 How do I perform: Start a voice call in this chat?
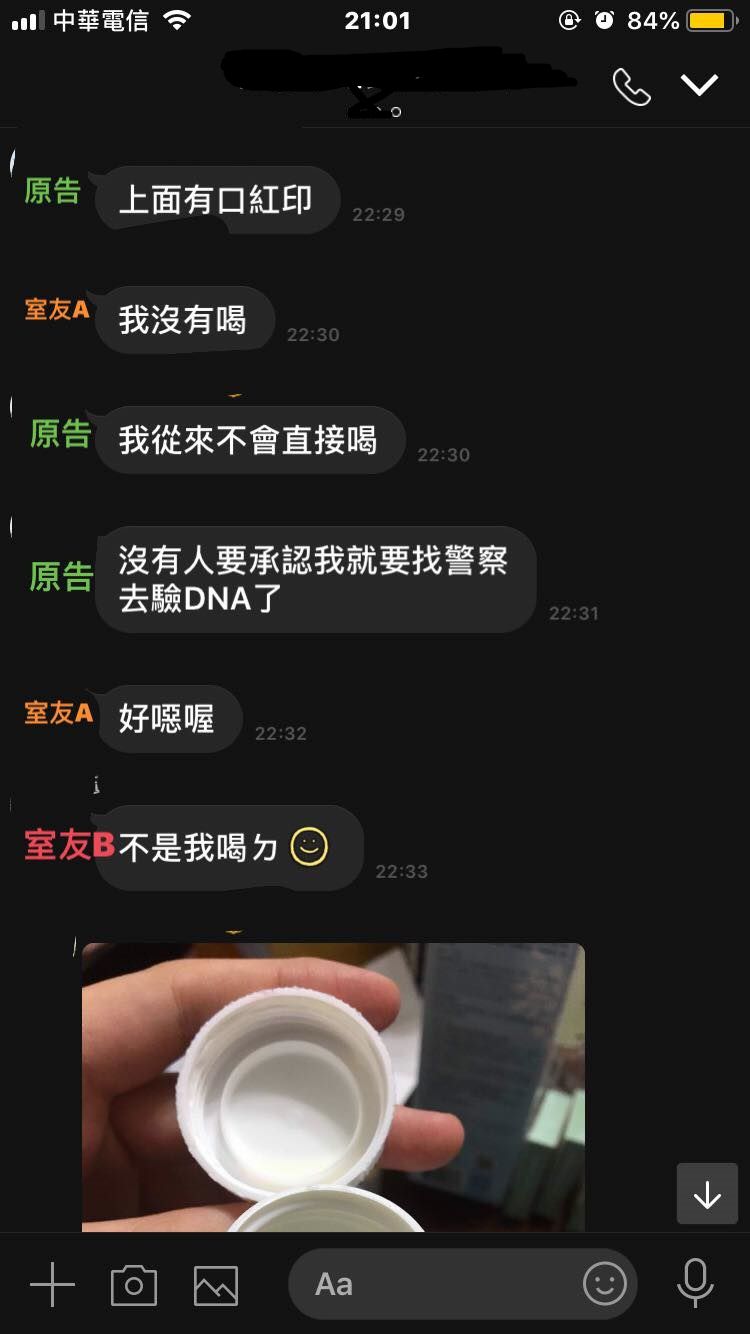631,87
